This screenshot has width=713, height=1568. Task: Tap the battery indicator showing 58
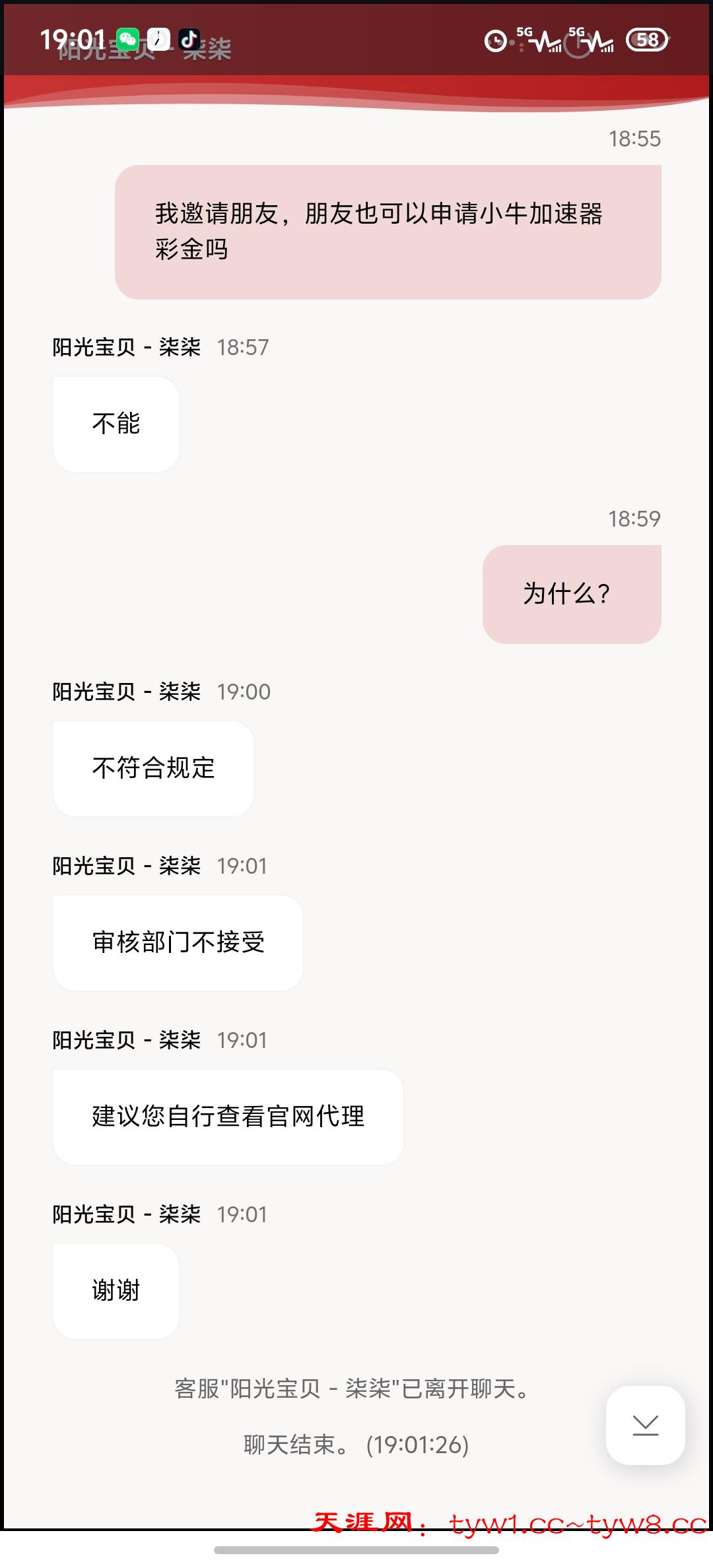click(647, 41)
